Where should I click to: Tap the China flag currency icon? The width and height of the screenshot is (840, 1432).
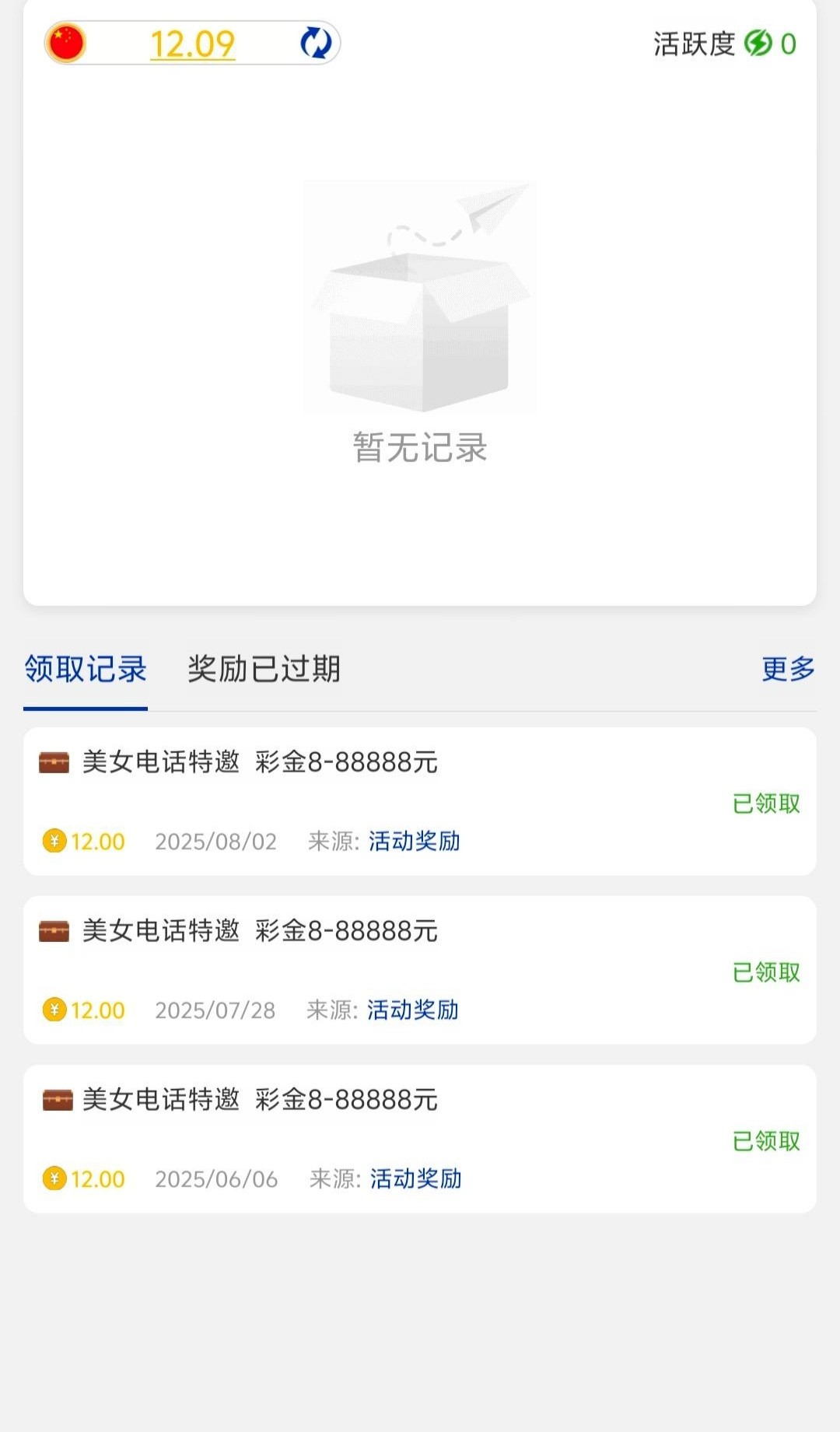click(66, 44)
